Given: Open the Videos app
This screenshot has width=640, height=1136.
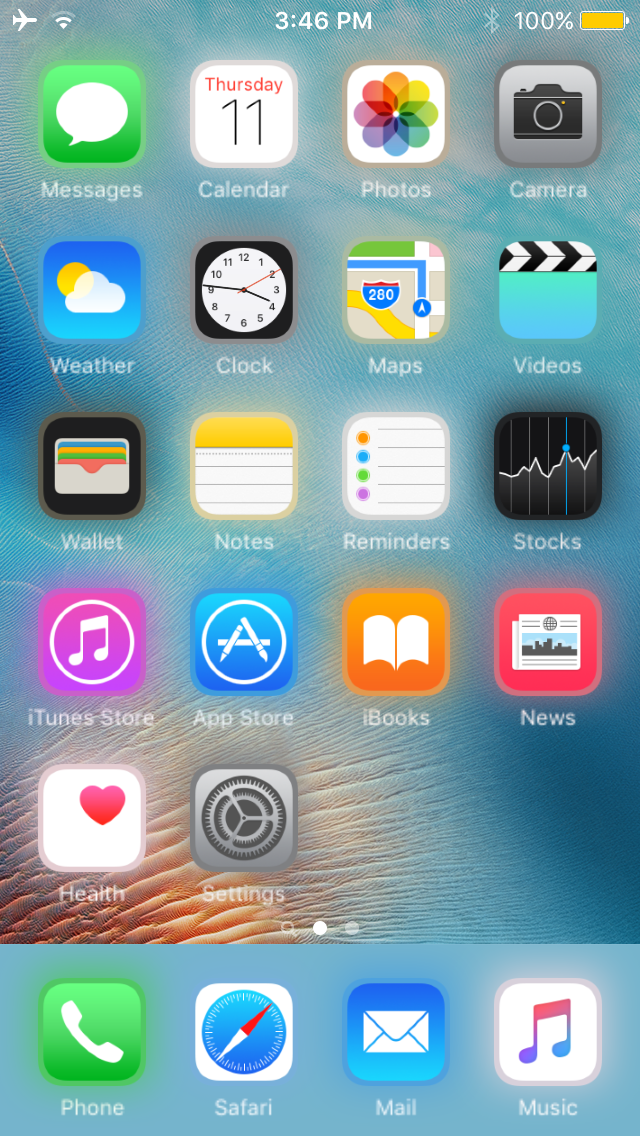Looking at the screenshot, I should tap(548, 290).
